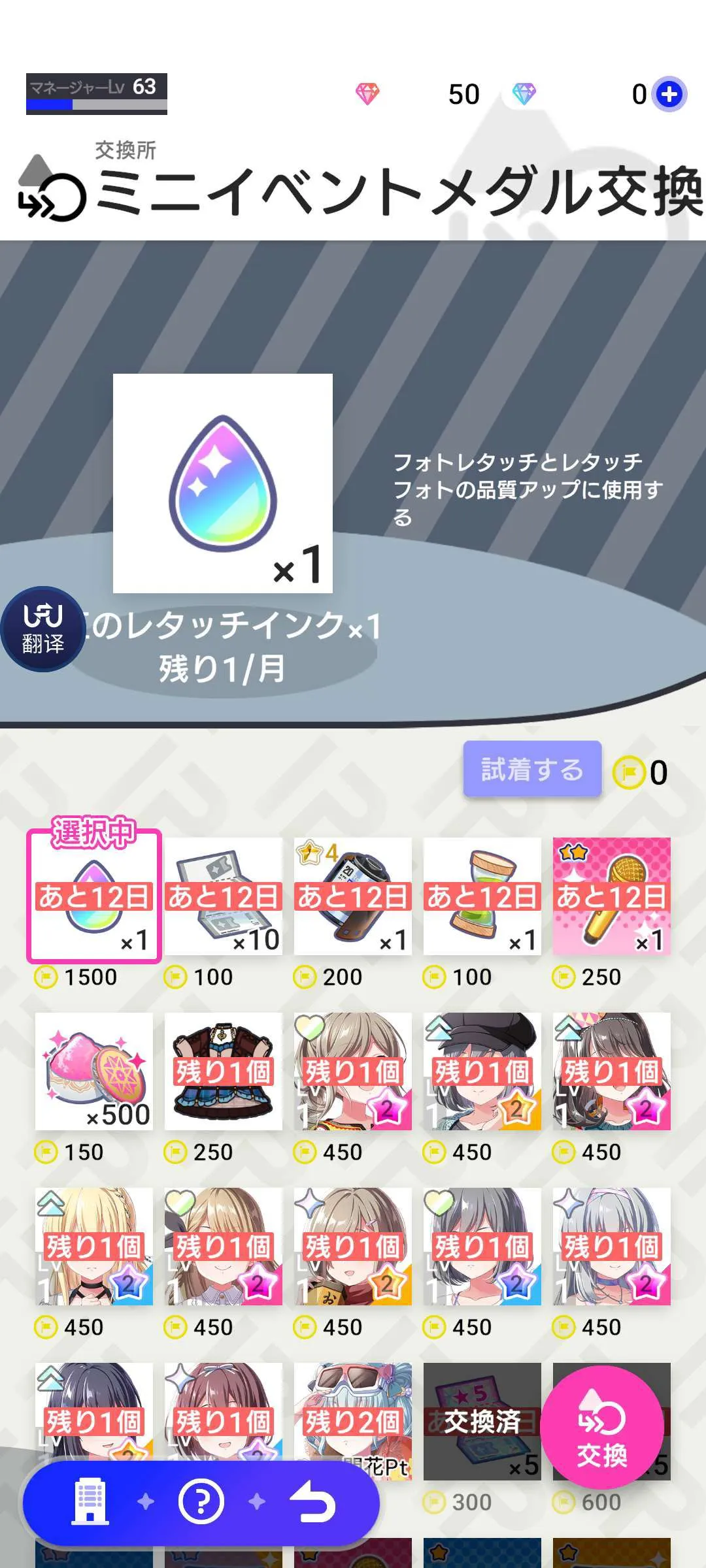Select the black cap character piece costing 450

tap(482, 1071)
